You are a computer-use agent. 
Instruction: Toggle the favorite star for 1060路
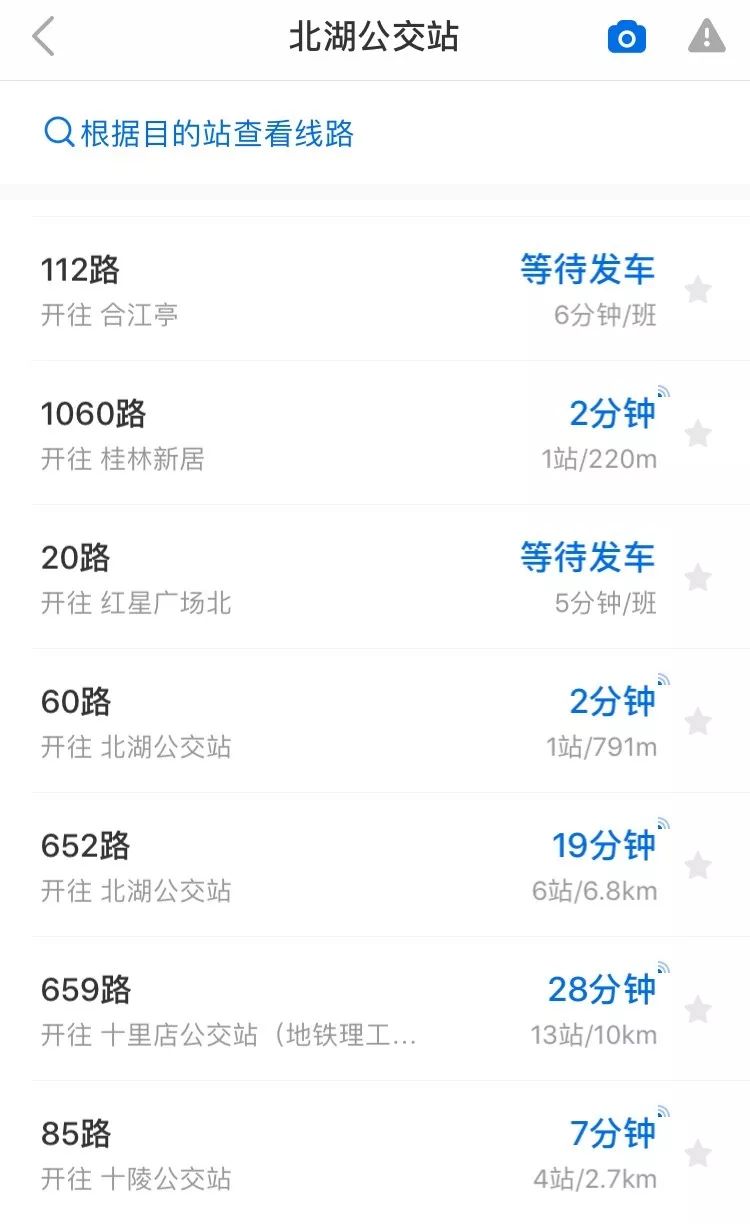698,432
